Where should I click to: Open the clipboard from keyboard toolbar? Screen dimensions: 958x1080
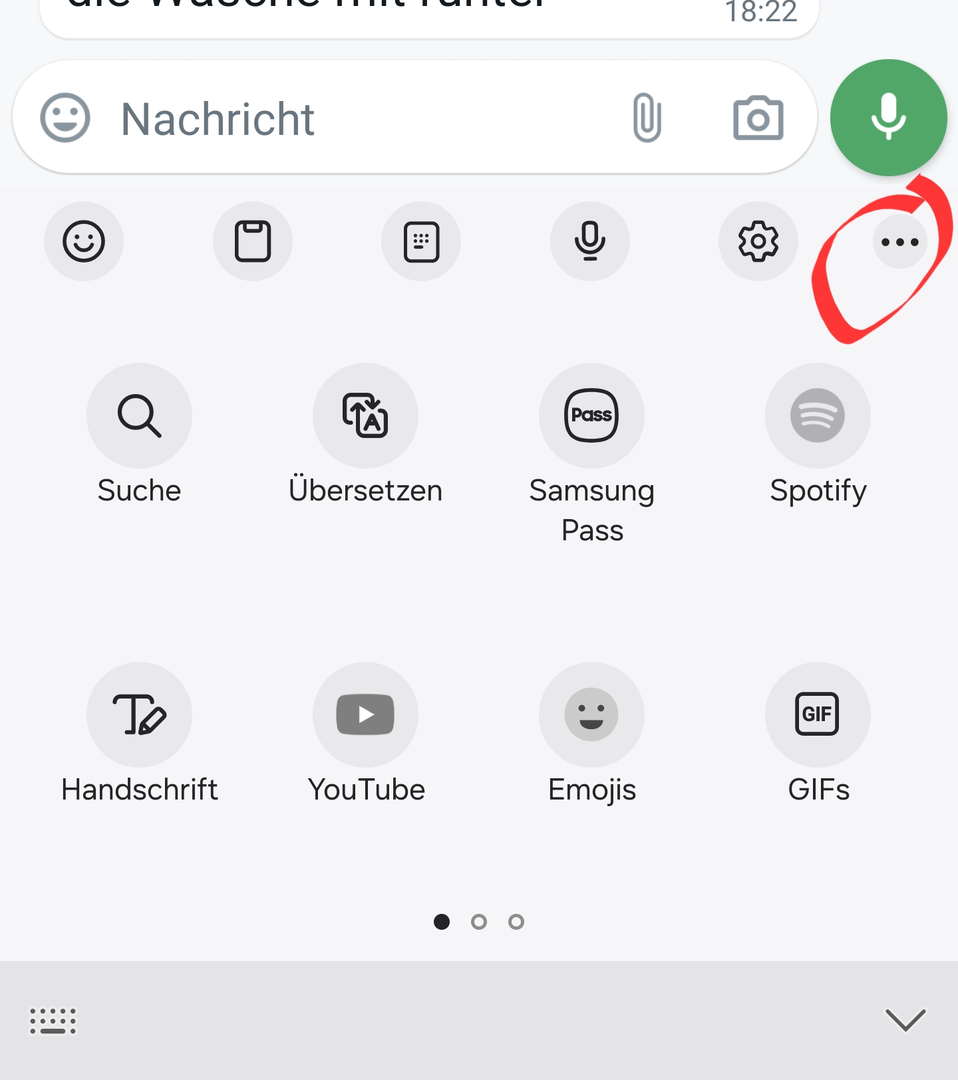pos(252,241)
